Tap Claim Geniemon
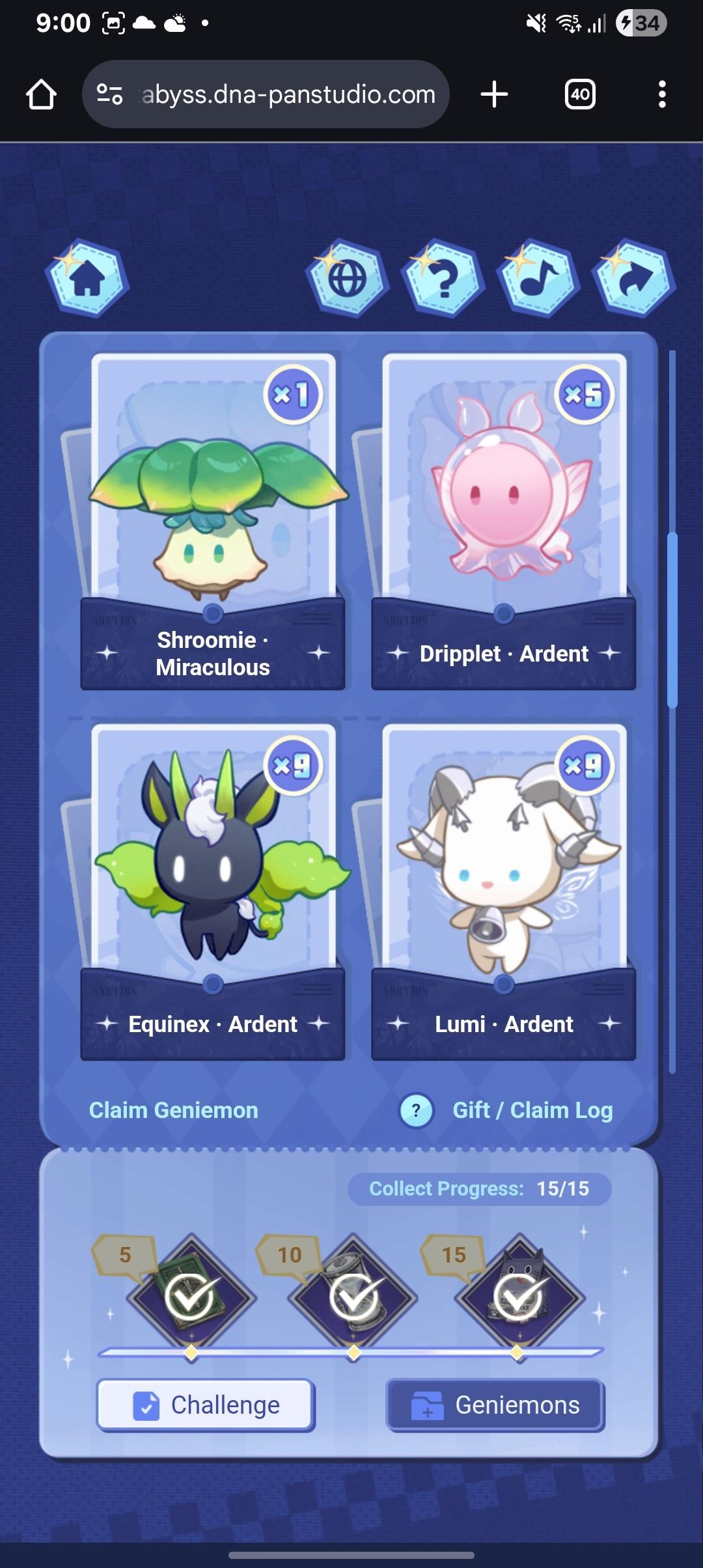703x1568 pixels. (174, 1110)
